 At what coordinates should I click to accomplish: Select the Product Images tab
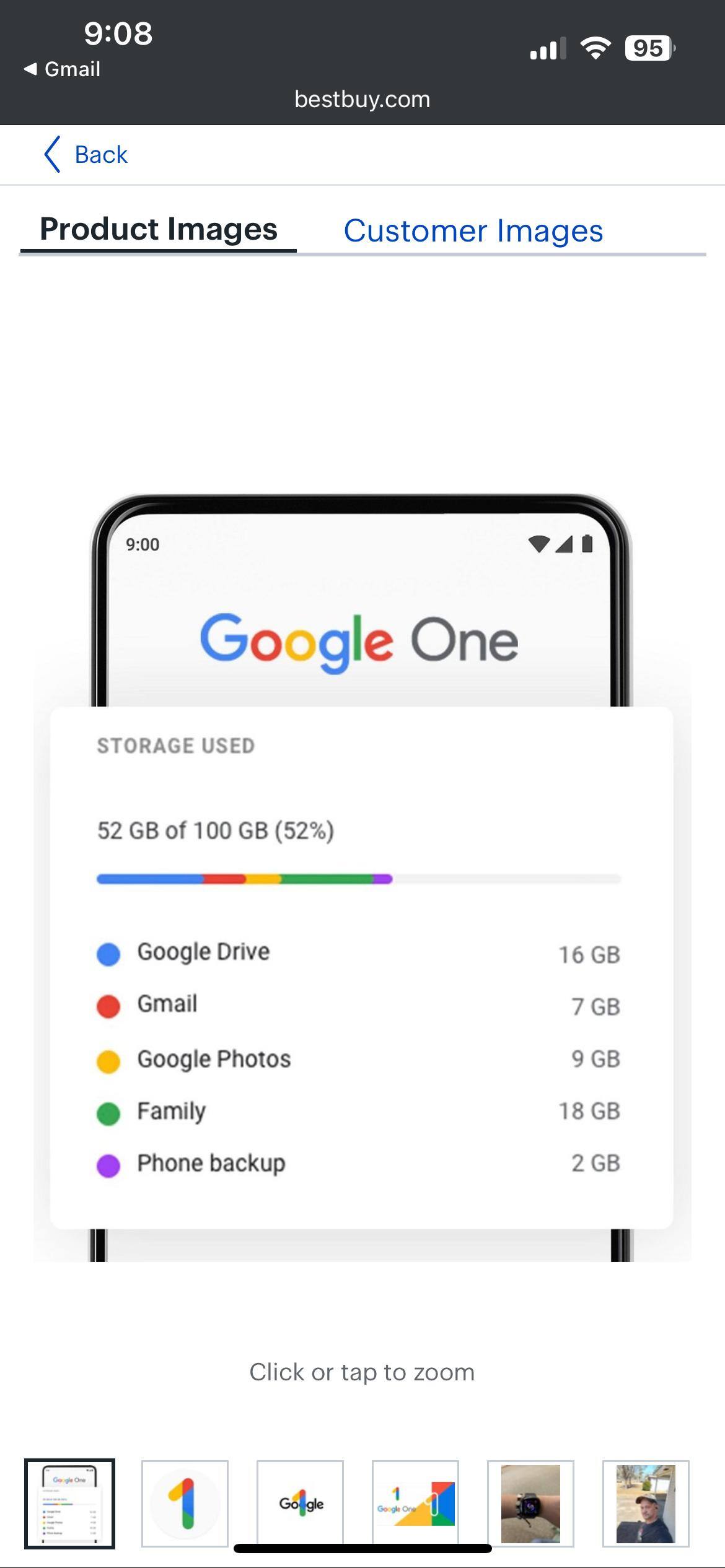point(158,230)
